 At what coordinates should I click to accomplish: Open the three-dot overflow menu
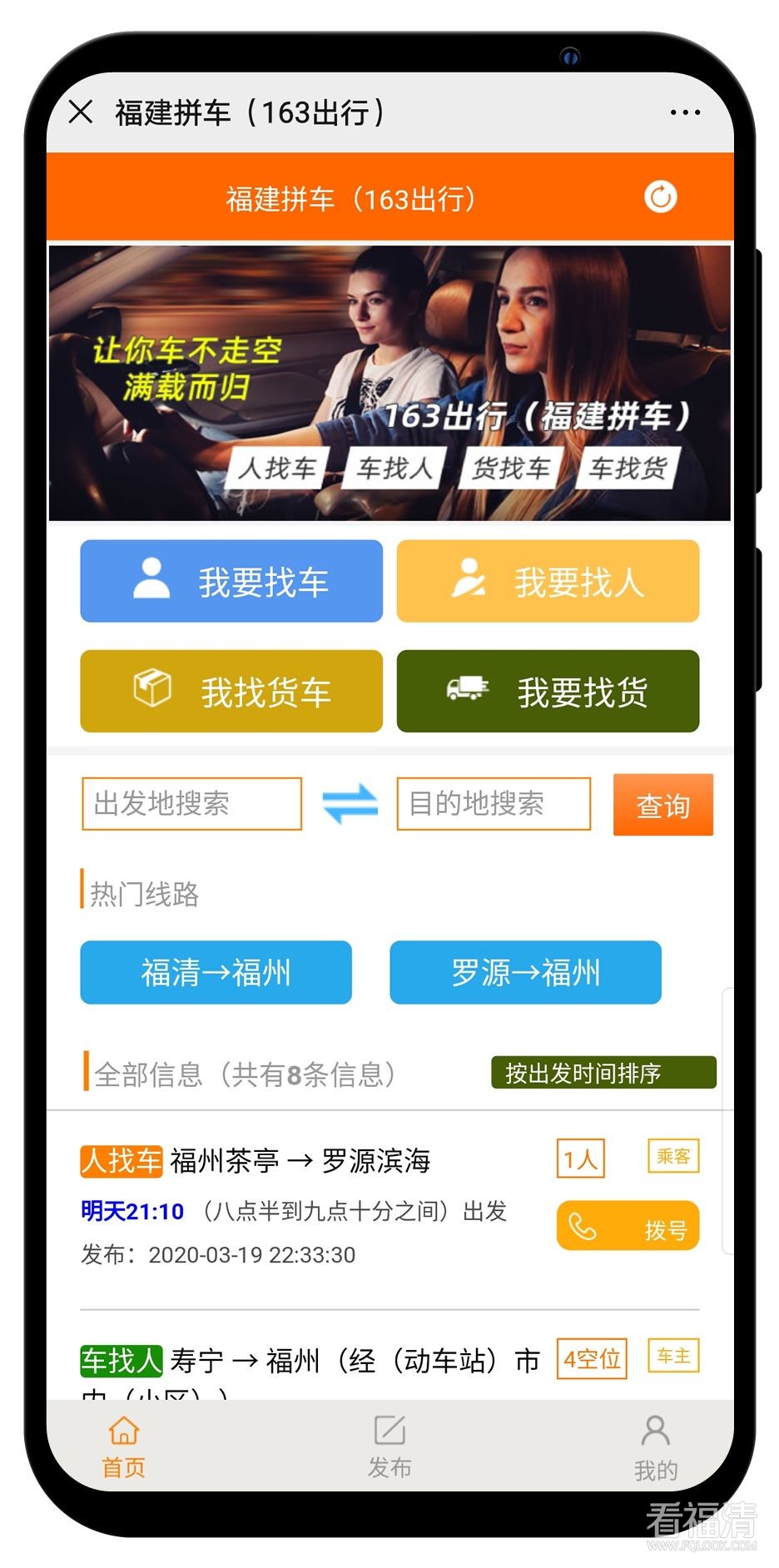pos(685,112)
